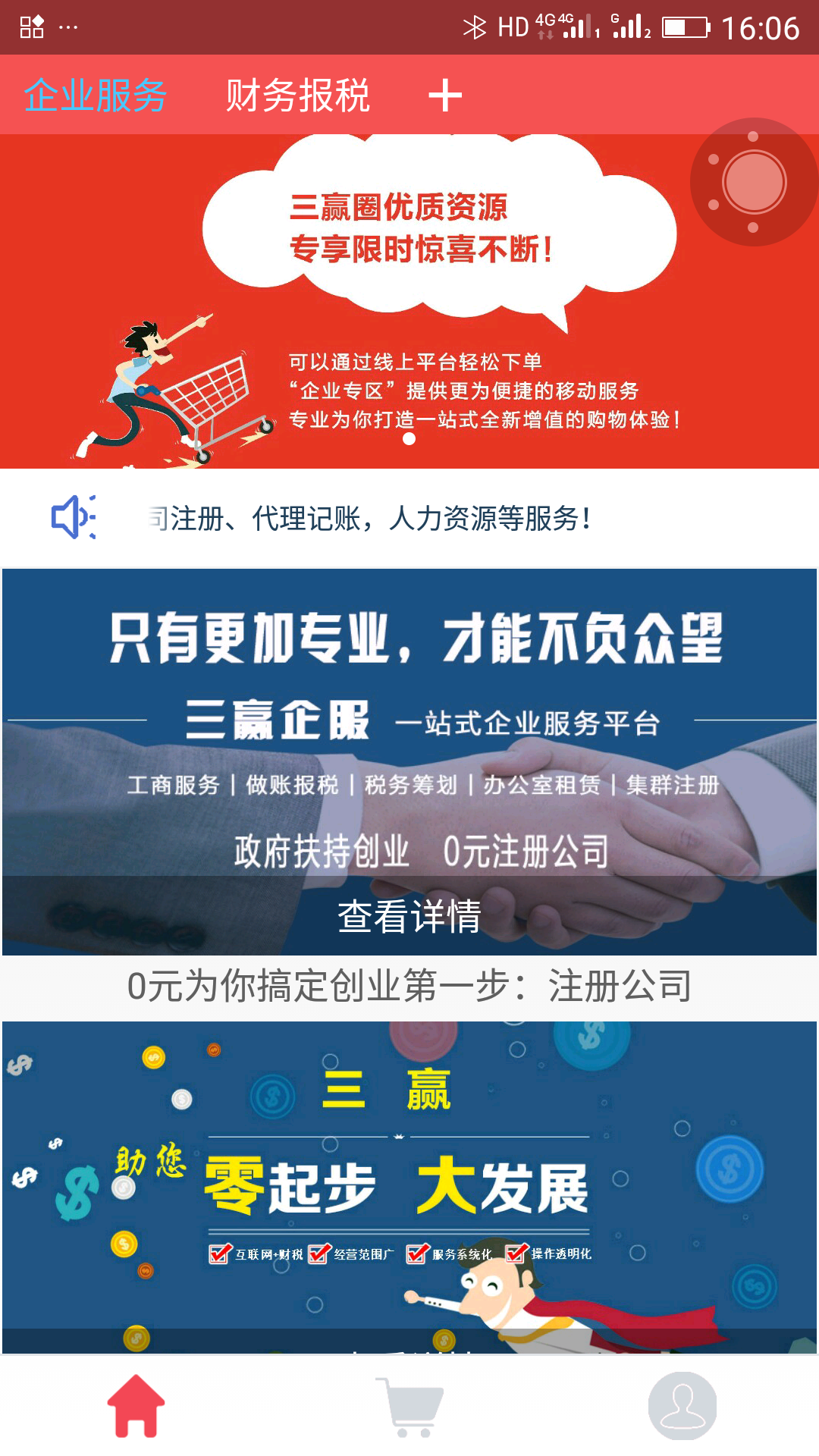Tap the floating round assistant button
Screen dimensions: 819x1456
(754, 182)
